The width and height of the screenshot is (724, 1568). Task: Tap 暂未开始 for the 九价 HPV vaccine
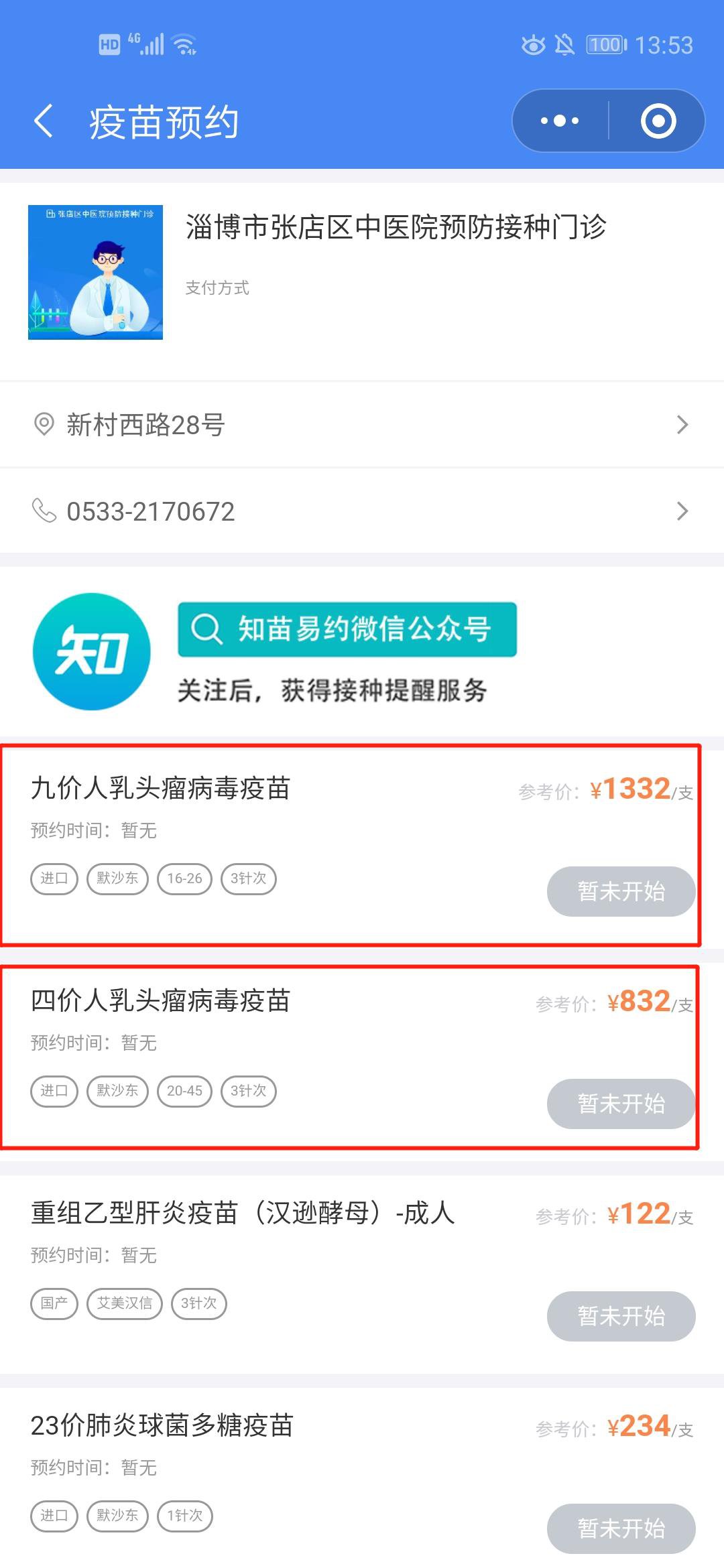click(x=621, y=891)
